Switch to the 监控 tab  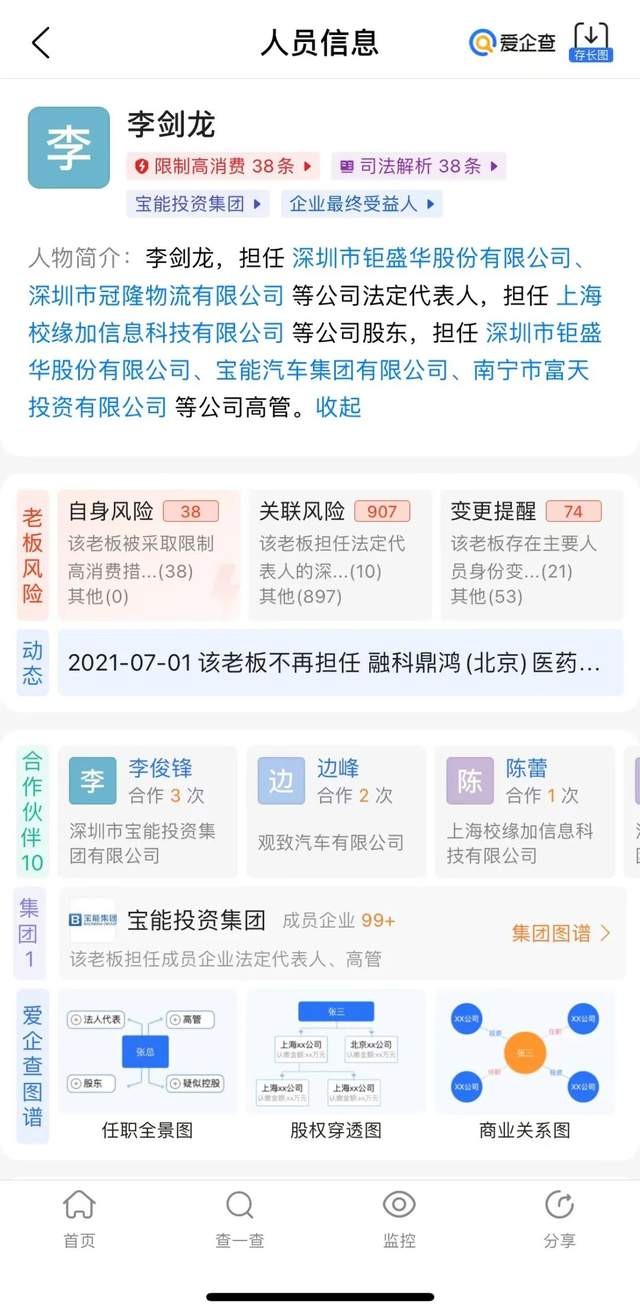399,1218
